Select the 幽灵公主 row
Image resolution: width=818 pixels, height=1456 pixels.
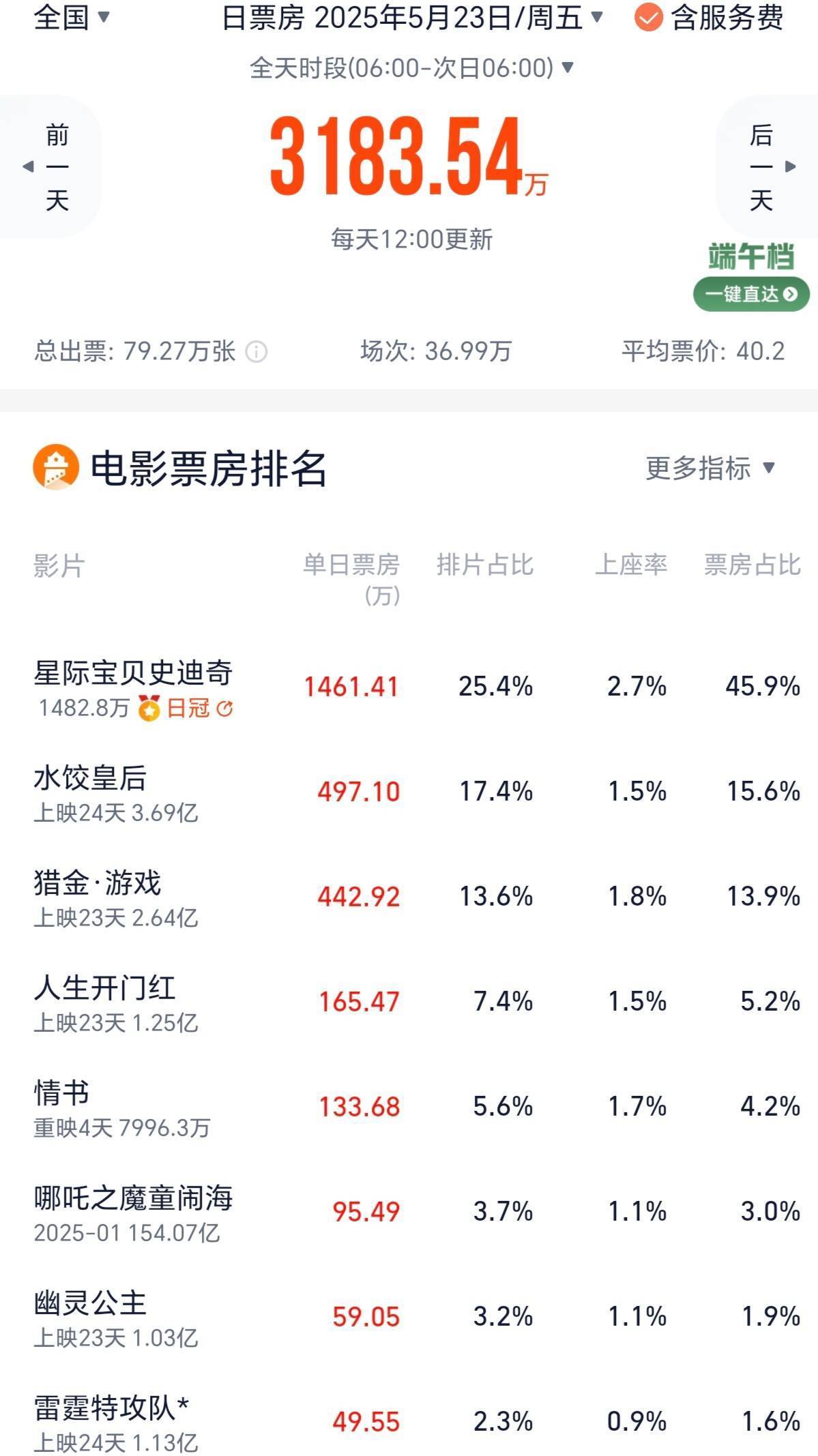409,1318
